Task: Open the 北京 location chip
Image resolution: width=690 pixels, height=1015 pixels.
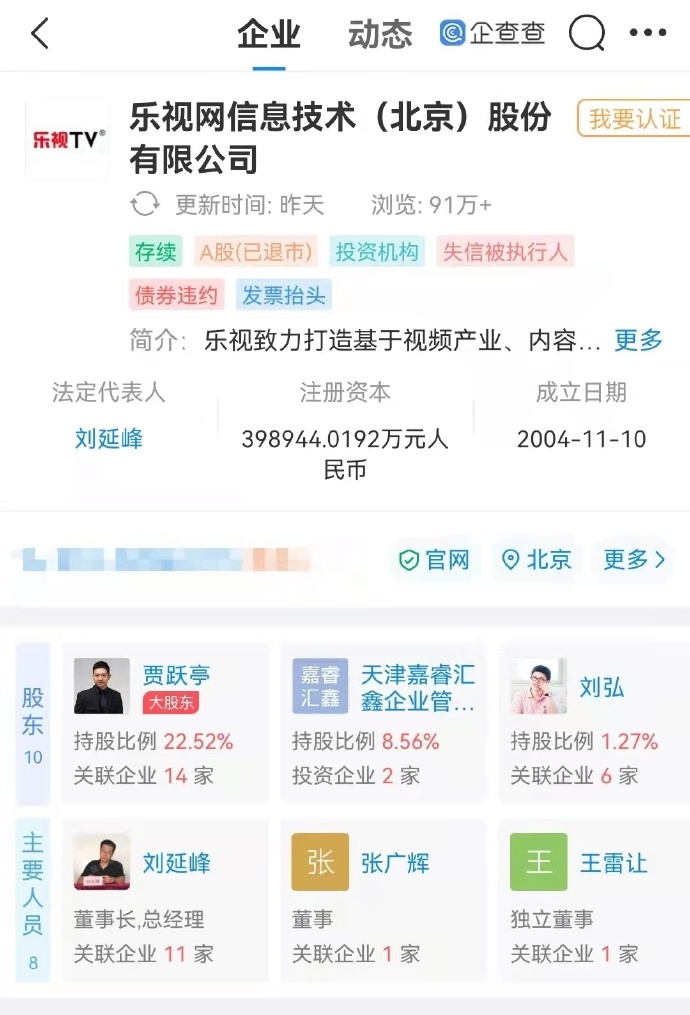Action: click(x=537, y=560)
